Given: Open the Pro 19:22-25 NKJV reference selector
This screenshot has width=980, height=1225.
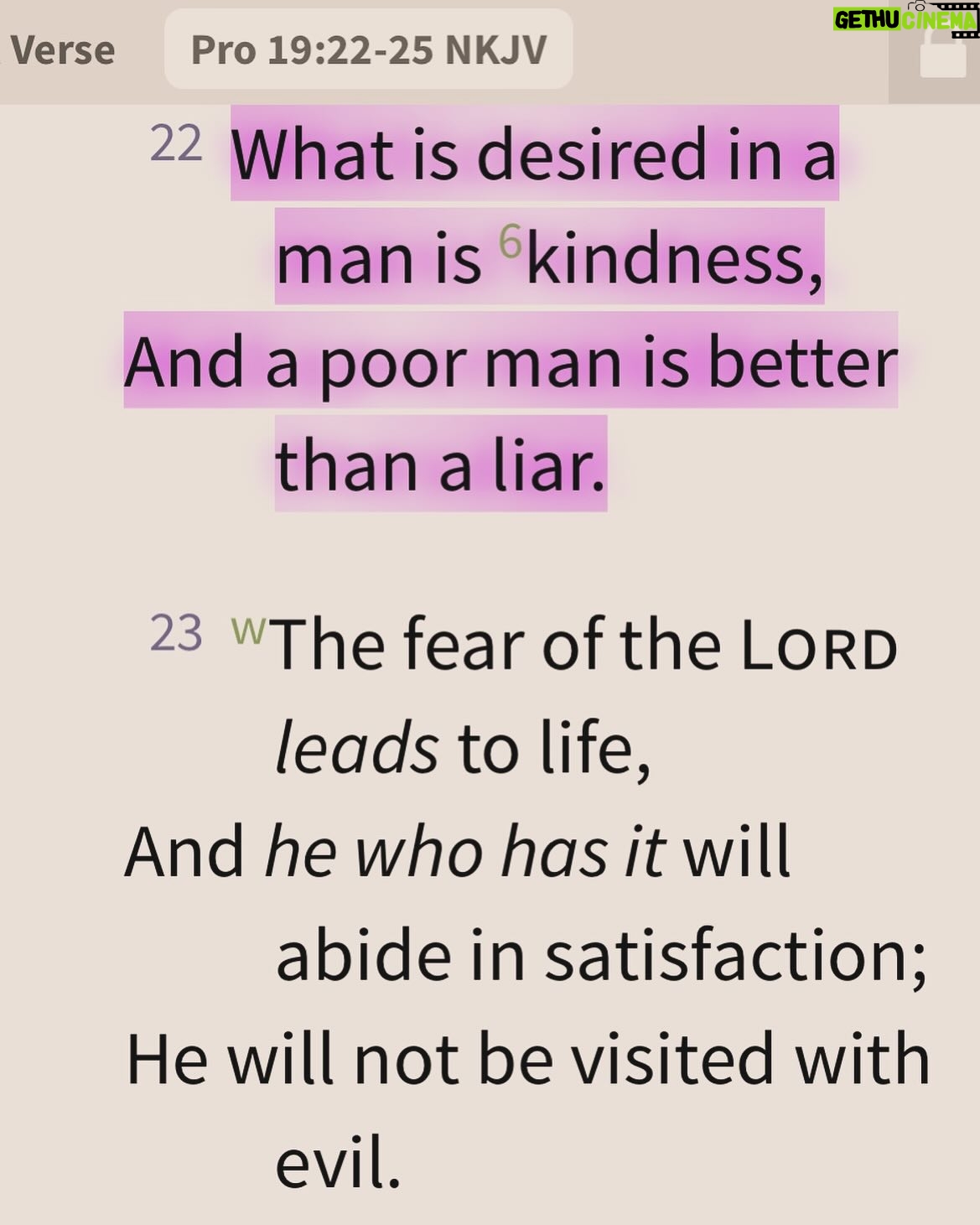Looking at the screenshot, I should point(368,50).
